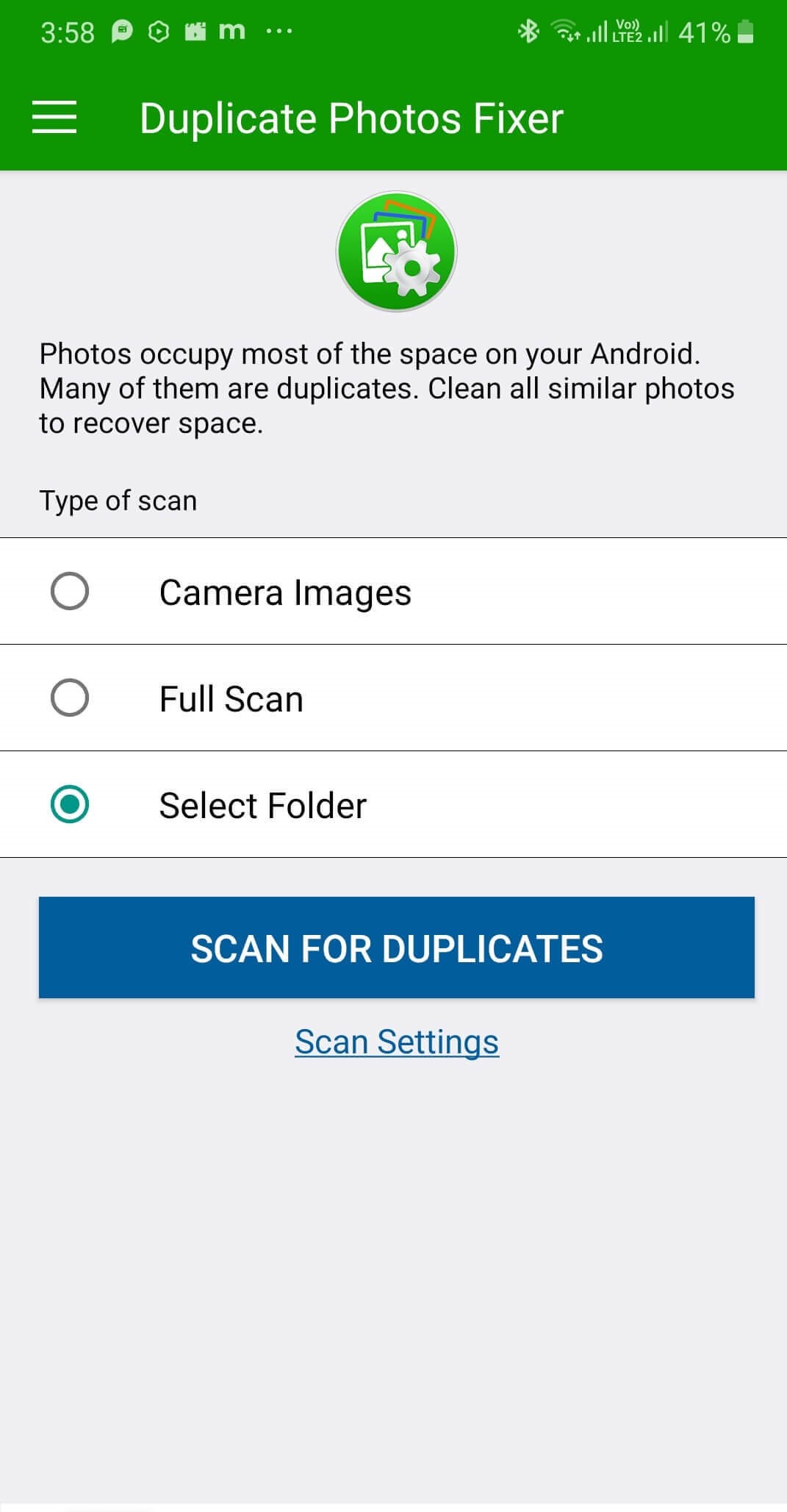Tap the Bluetooth status bar icon
The image size is (787, 1512).
[528, 31]
